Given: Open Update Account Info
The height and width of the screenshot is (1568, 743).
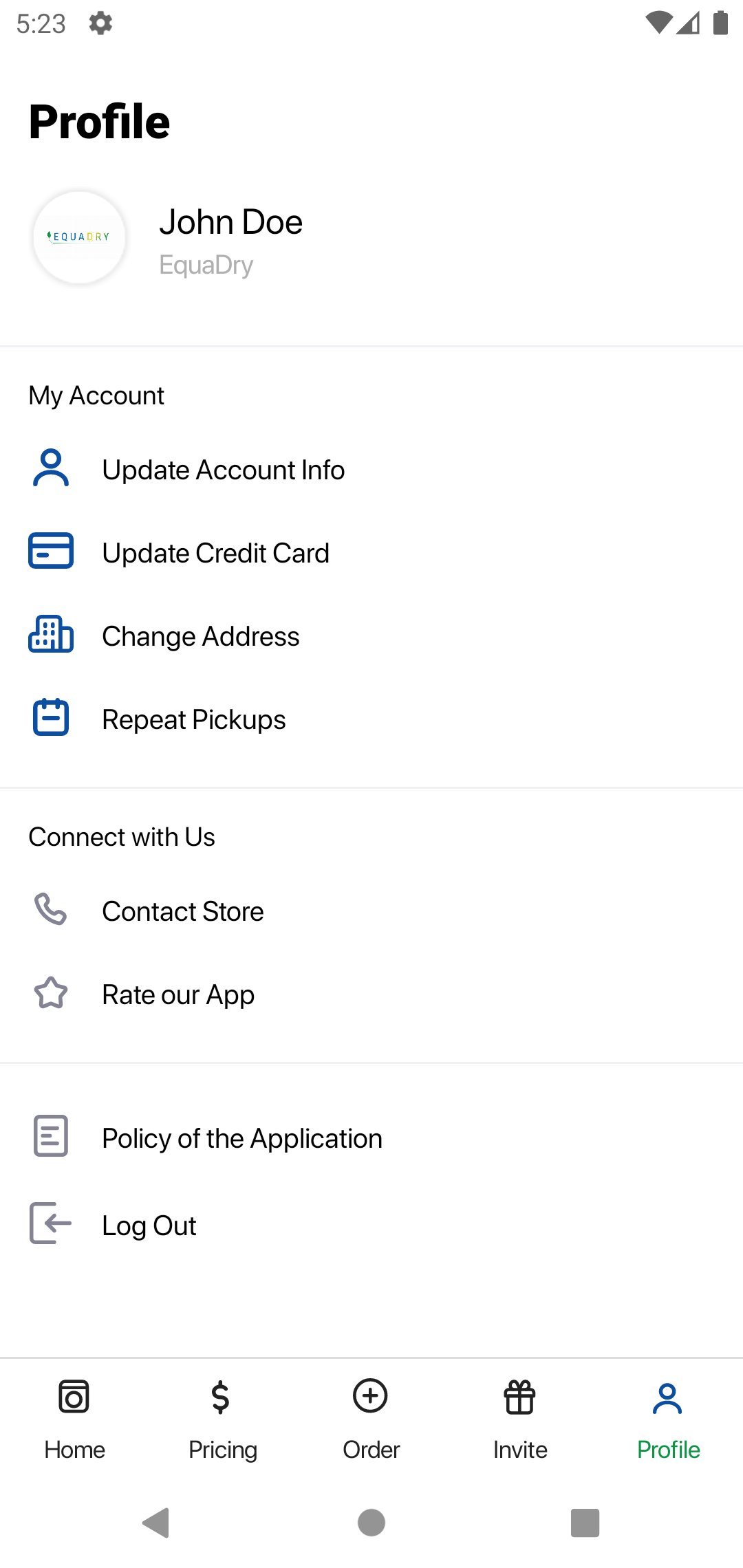Looking at the screenshot, I should point(223,470).
